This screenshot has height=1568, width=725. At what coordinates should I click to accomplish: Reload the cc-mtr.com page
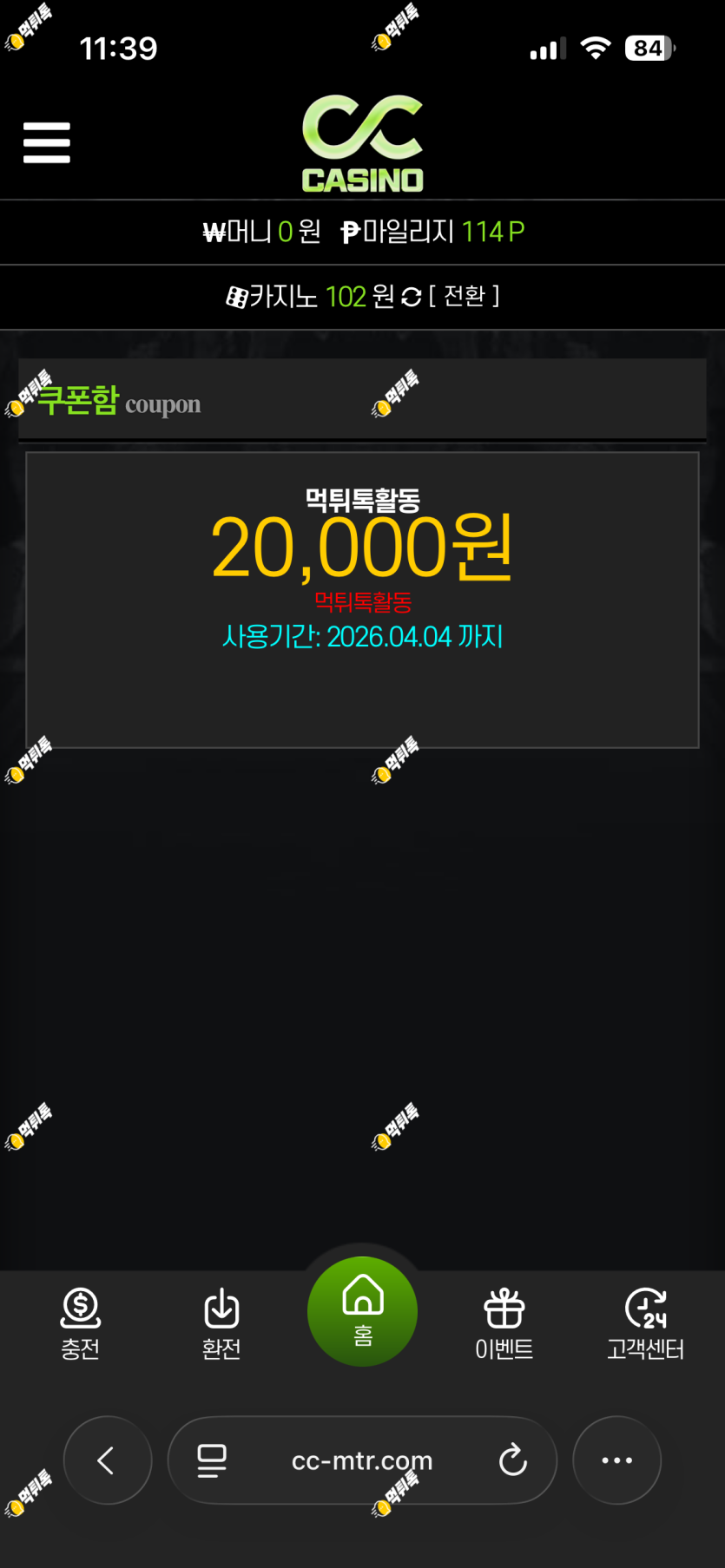point(513,1460)
